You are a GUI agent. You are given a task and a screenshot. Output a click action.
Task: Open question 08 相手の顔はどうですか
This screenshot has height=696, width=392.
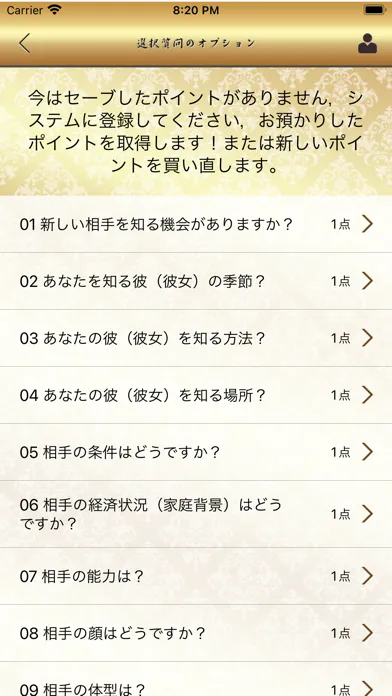tap(196, 633)
